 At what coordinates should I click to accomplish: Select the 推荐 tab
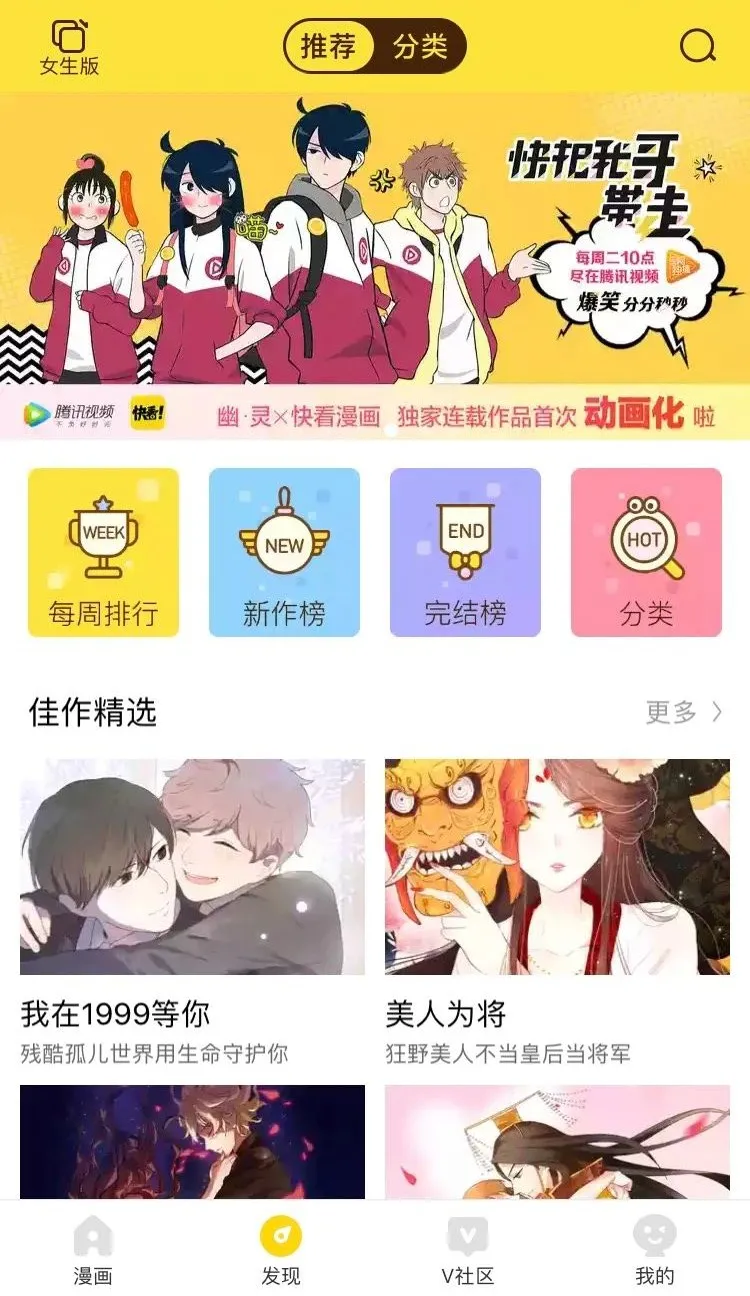tap(329, 46)
